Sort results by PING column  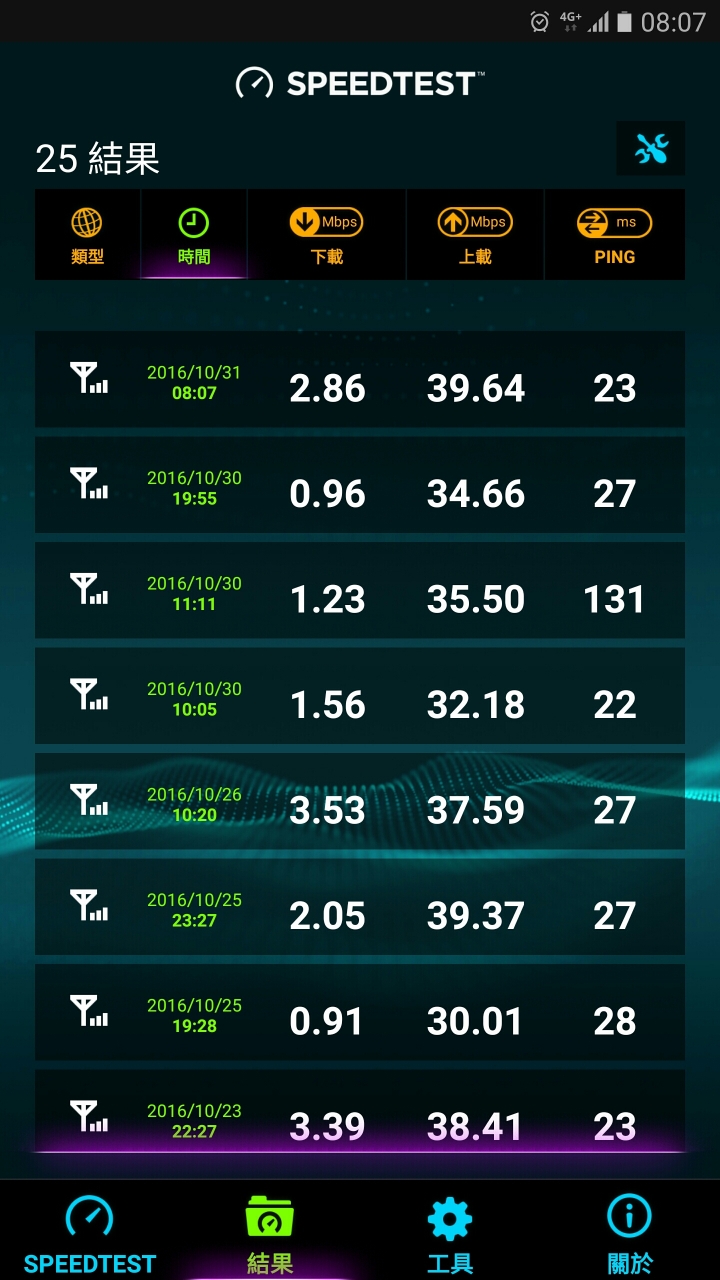pos(614,235)
